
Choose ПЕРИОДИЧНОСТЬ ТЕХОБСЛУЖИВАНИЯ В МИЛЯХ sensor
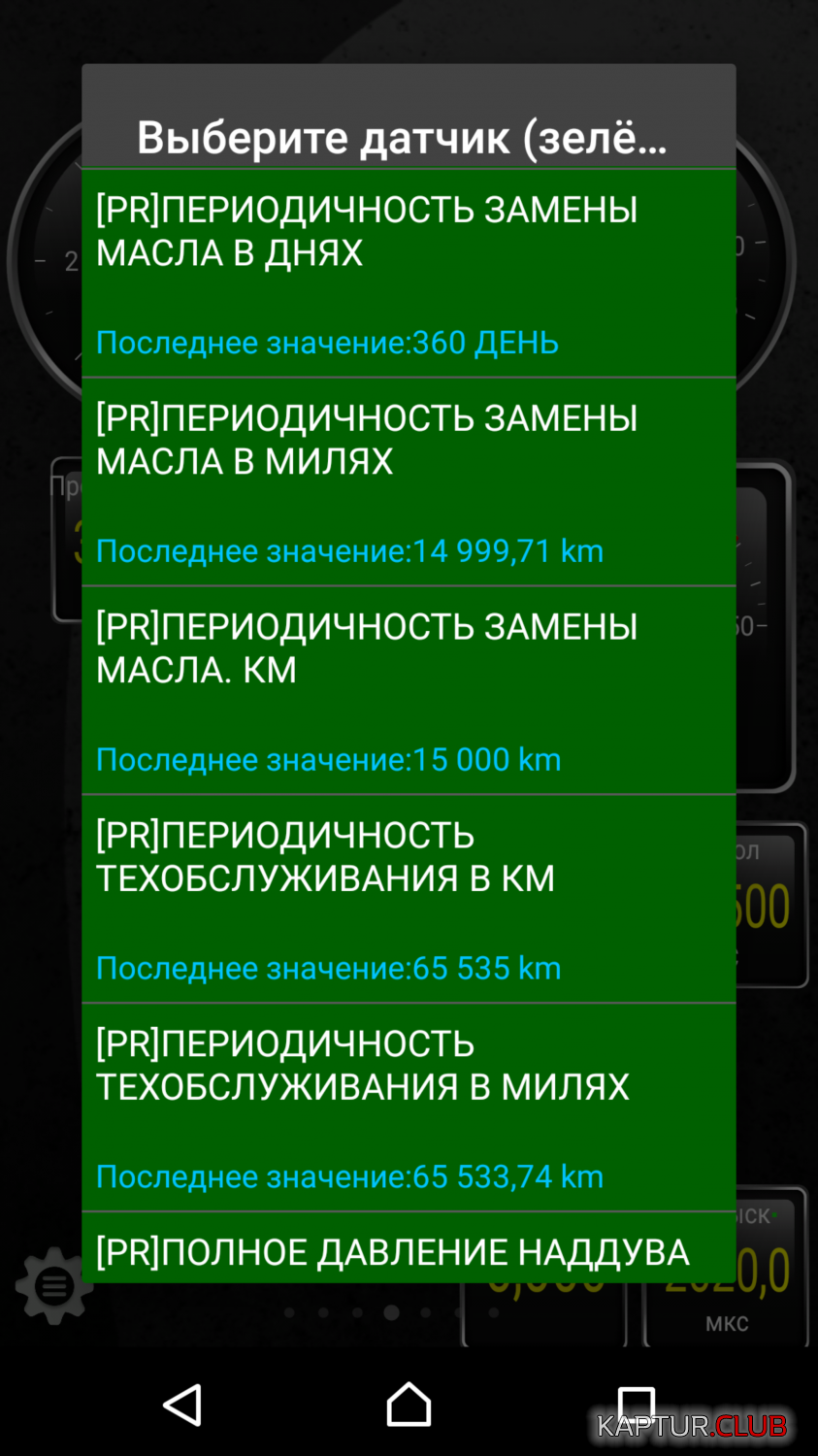click(409, 1108)
